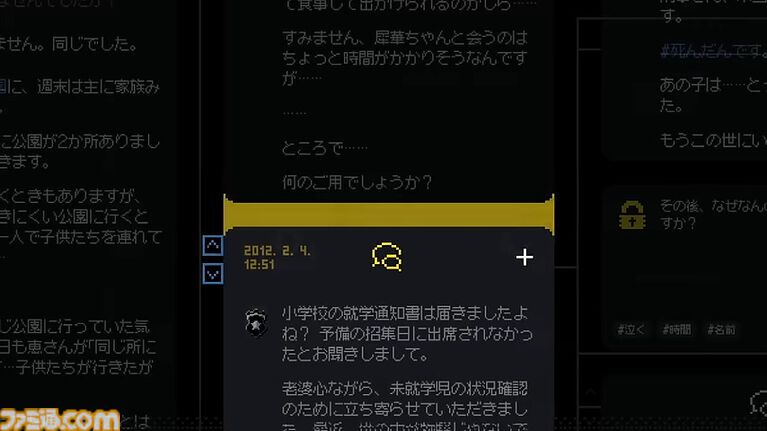Screen dimensions: 767x431
Task: Select the #時間 hashtag chip
Action: tap(679, 328)
